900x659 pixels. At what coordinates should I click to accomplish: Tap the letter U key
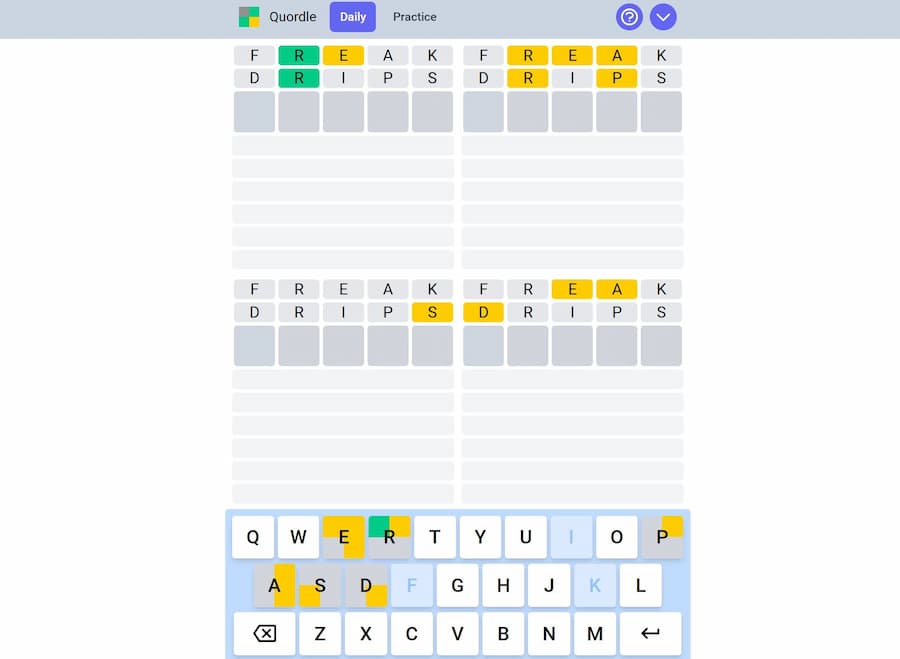(526, 537)
